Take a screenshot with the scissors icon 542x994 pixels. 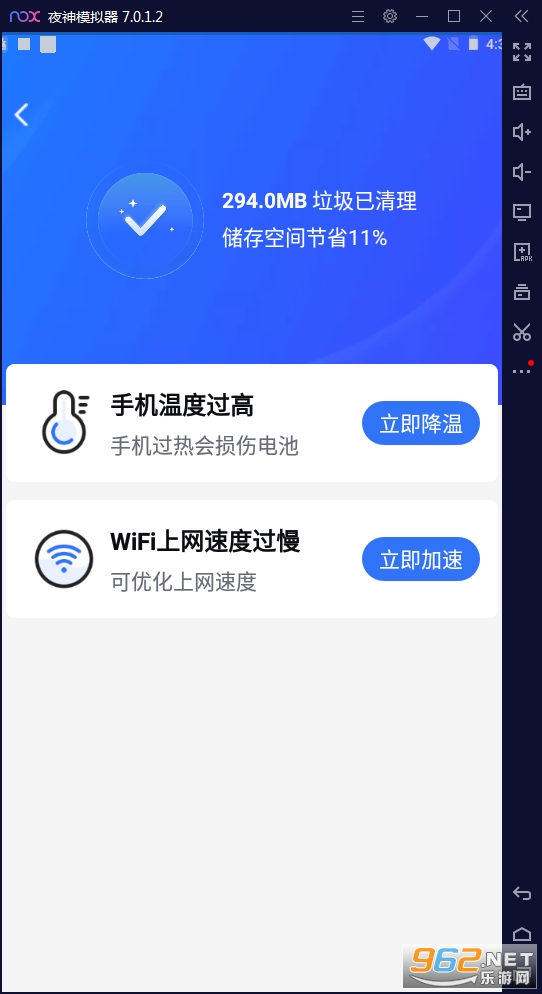pos(522,332)
